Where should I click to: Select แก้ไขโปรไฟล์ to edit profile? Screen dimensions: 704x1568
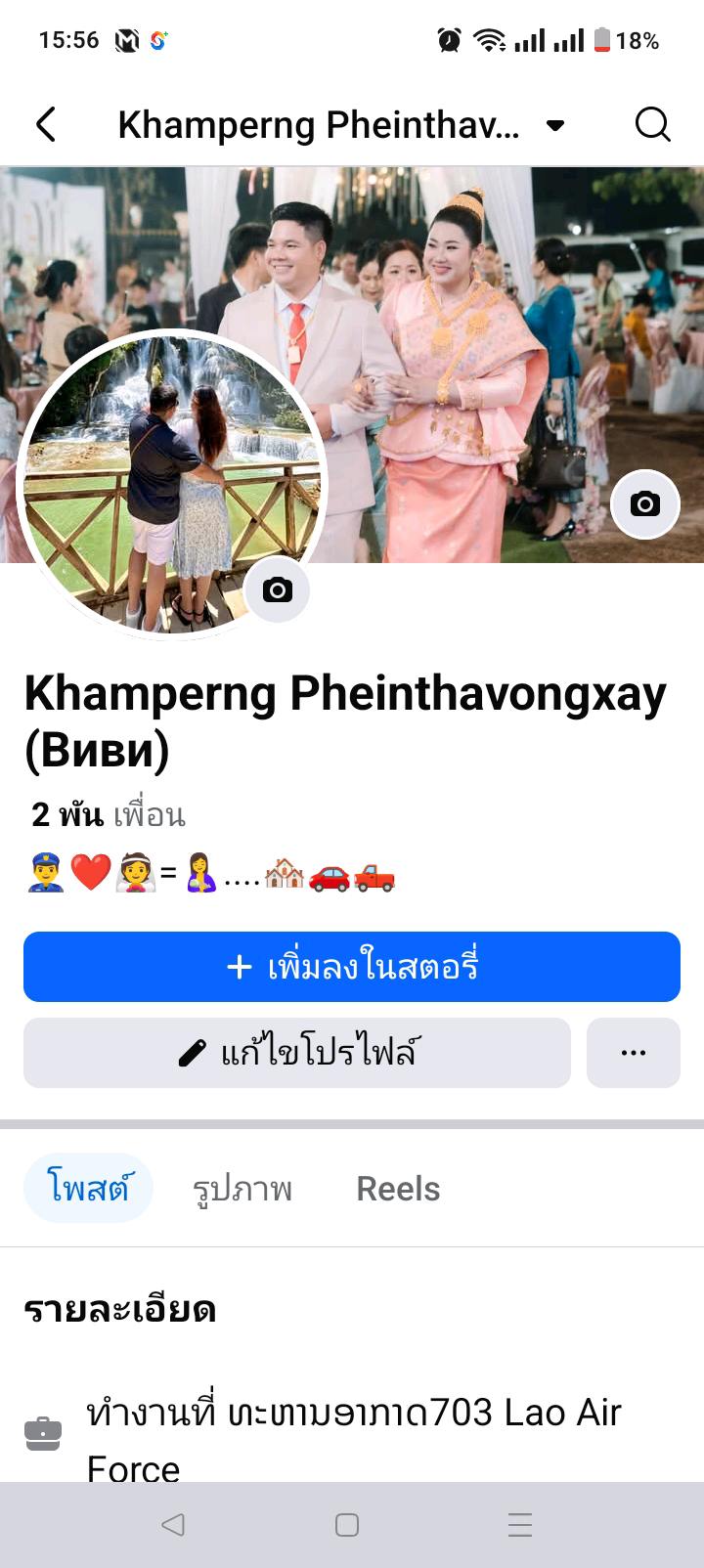click(x=297, y=1053)
